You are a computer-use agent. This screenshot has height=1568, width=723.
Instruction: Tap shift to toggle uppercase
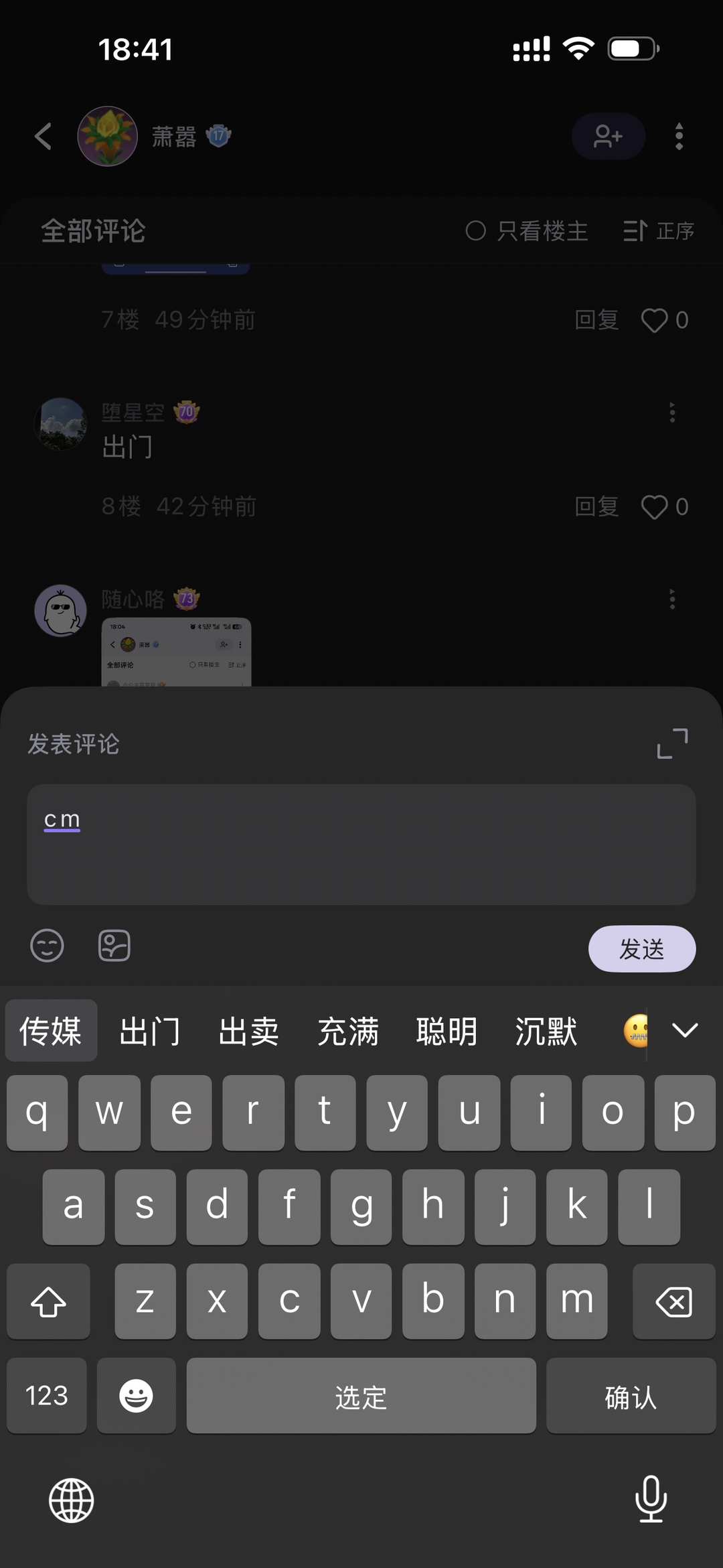coord(48,1301)
